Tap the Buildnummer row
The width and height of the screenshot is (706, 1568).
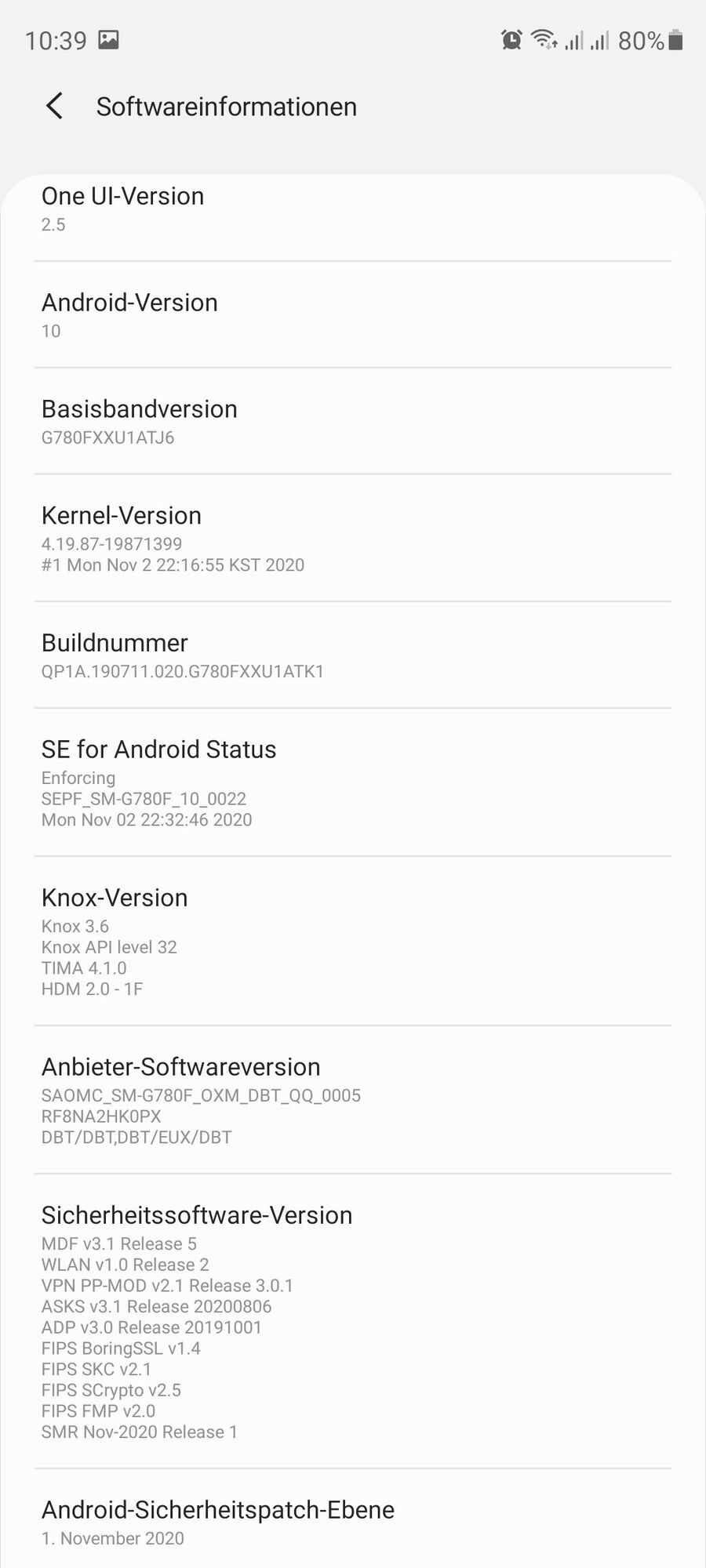[x=353, y=656]
